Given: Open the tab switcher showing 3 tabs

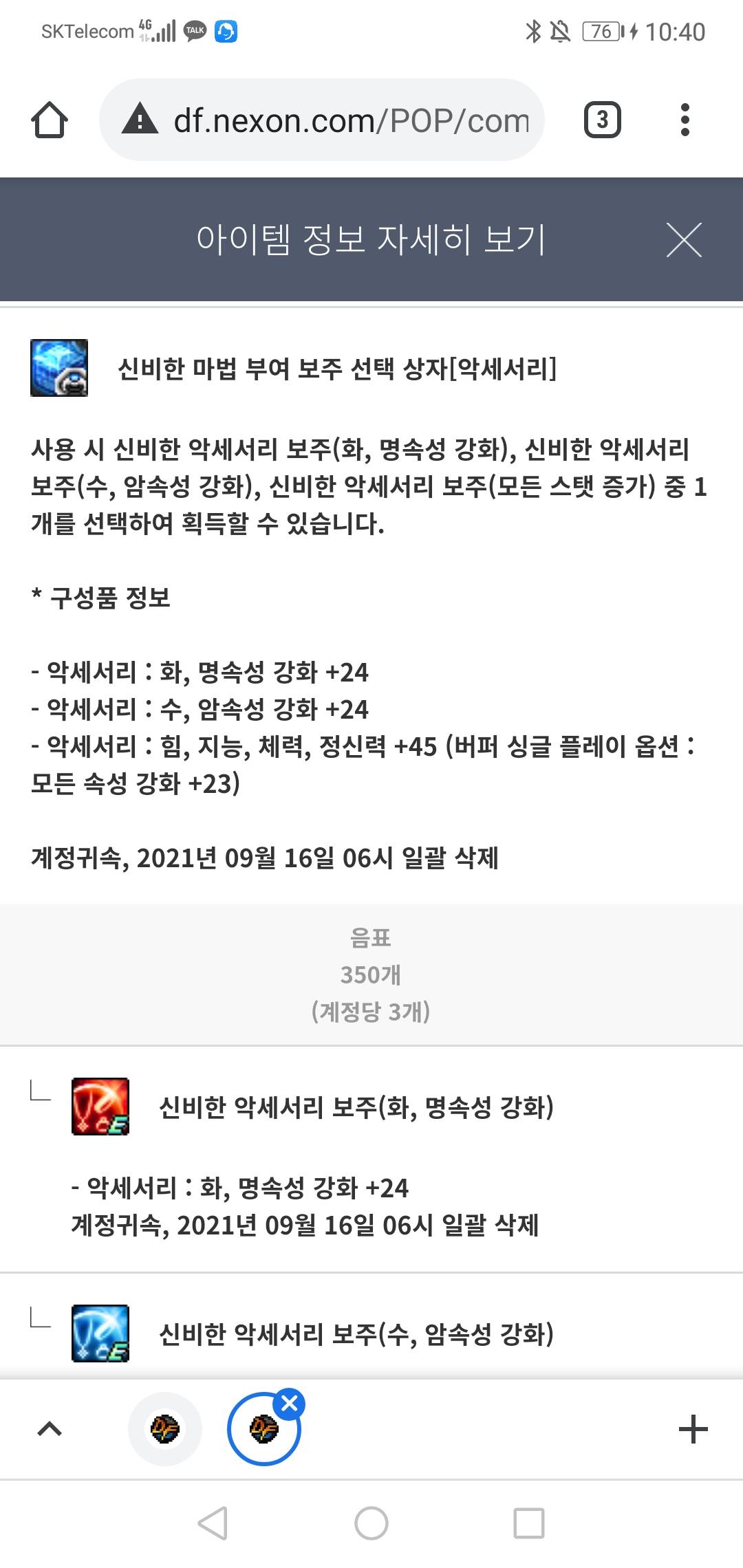Looking at the screenshot, I should pos(602,120).
